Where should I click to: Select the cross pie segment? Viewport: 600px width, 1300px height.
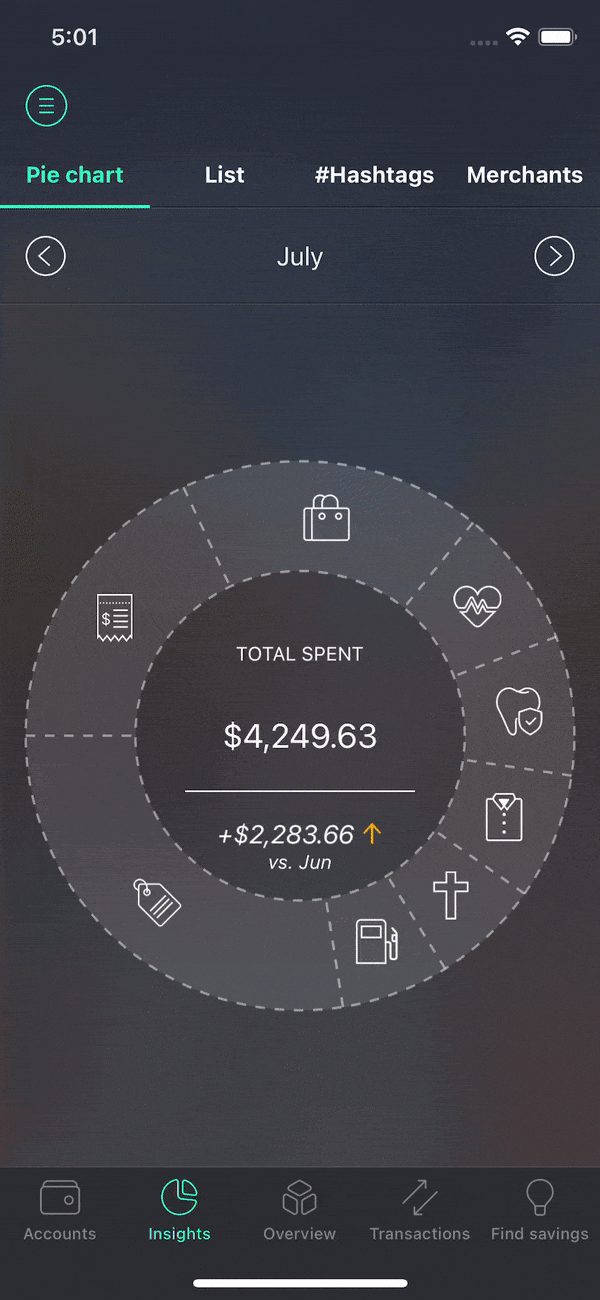[450, 895]
